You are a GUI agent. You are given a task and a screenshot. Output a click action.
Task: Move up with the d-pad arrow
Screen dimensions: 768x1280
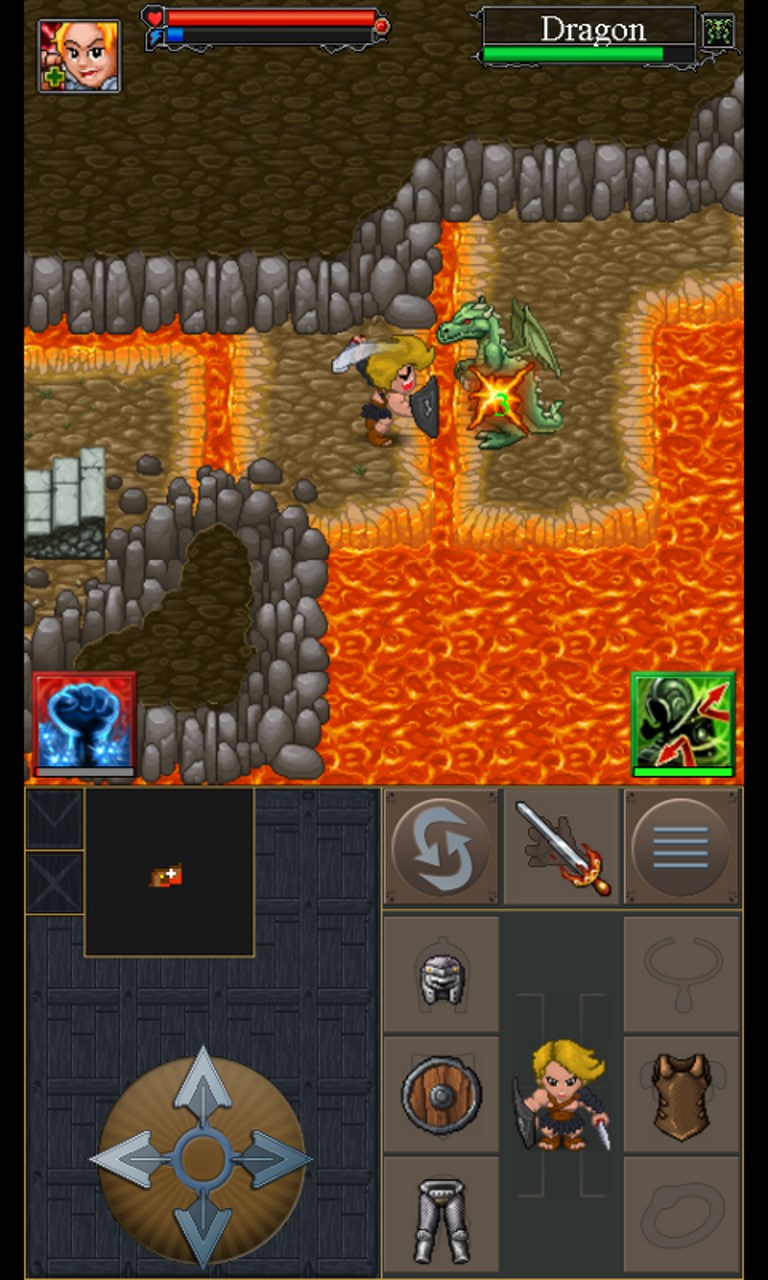203,1087
